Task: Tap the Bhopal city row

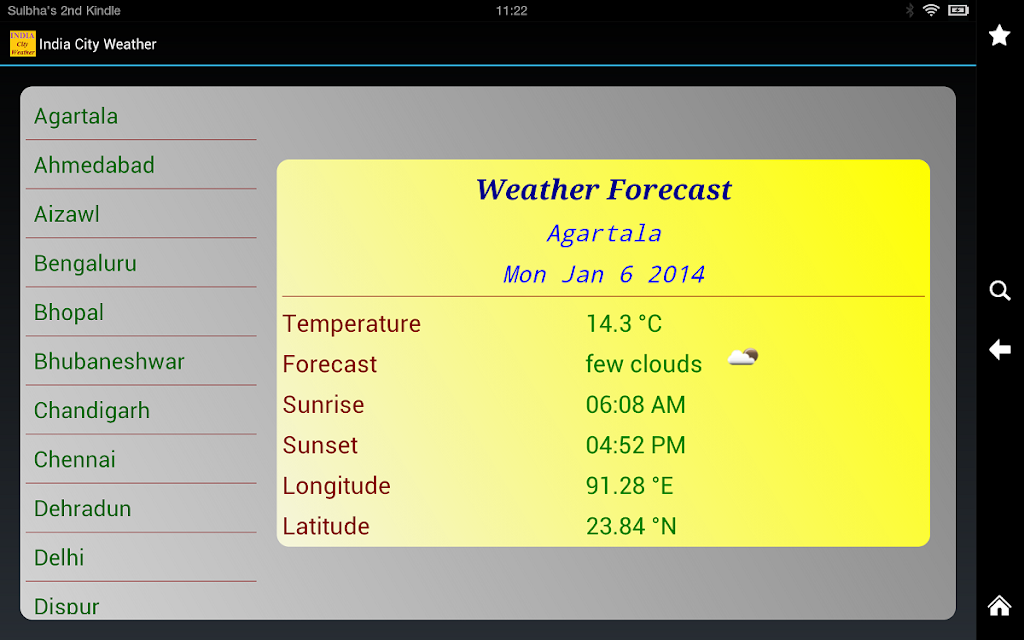Action: [x=141, y=312]
